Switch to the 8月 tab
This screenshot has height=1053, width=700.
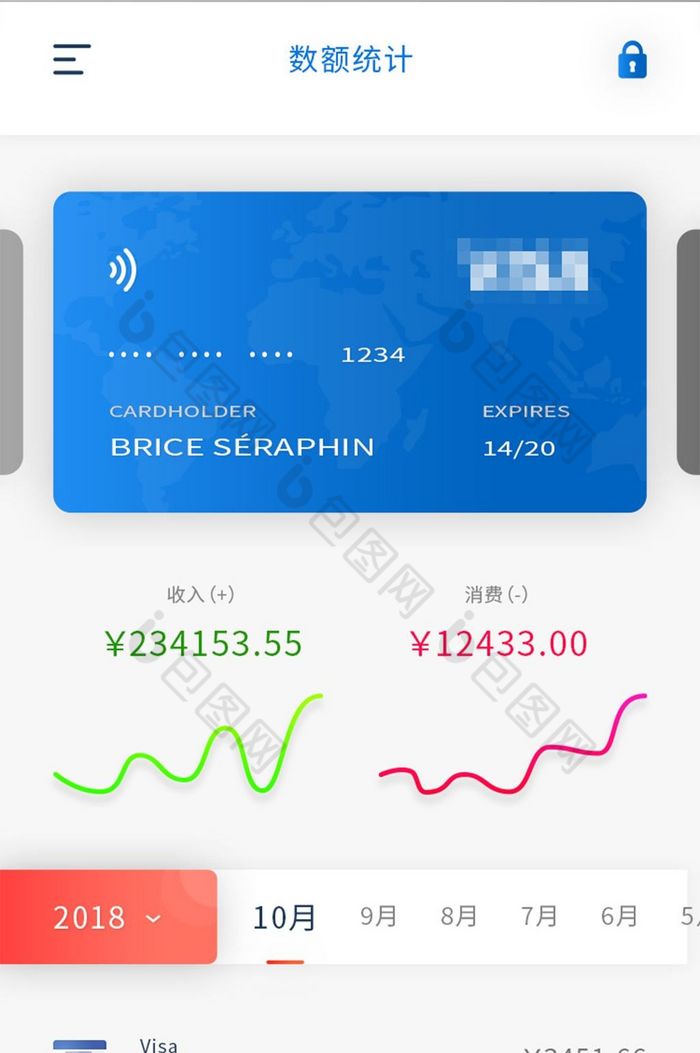(459, 916)
